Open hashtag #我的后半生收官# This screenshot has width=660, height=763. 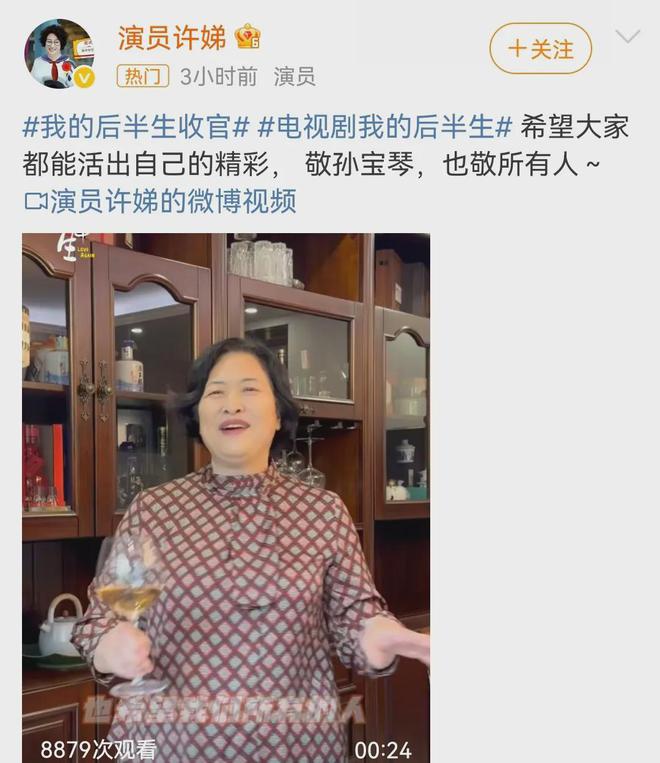coord(135,127)
